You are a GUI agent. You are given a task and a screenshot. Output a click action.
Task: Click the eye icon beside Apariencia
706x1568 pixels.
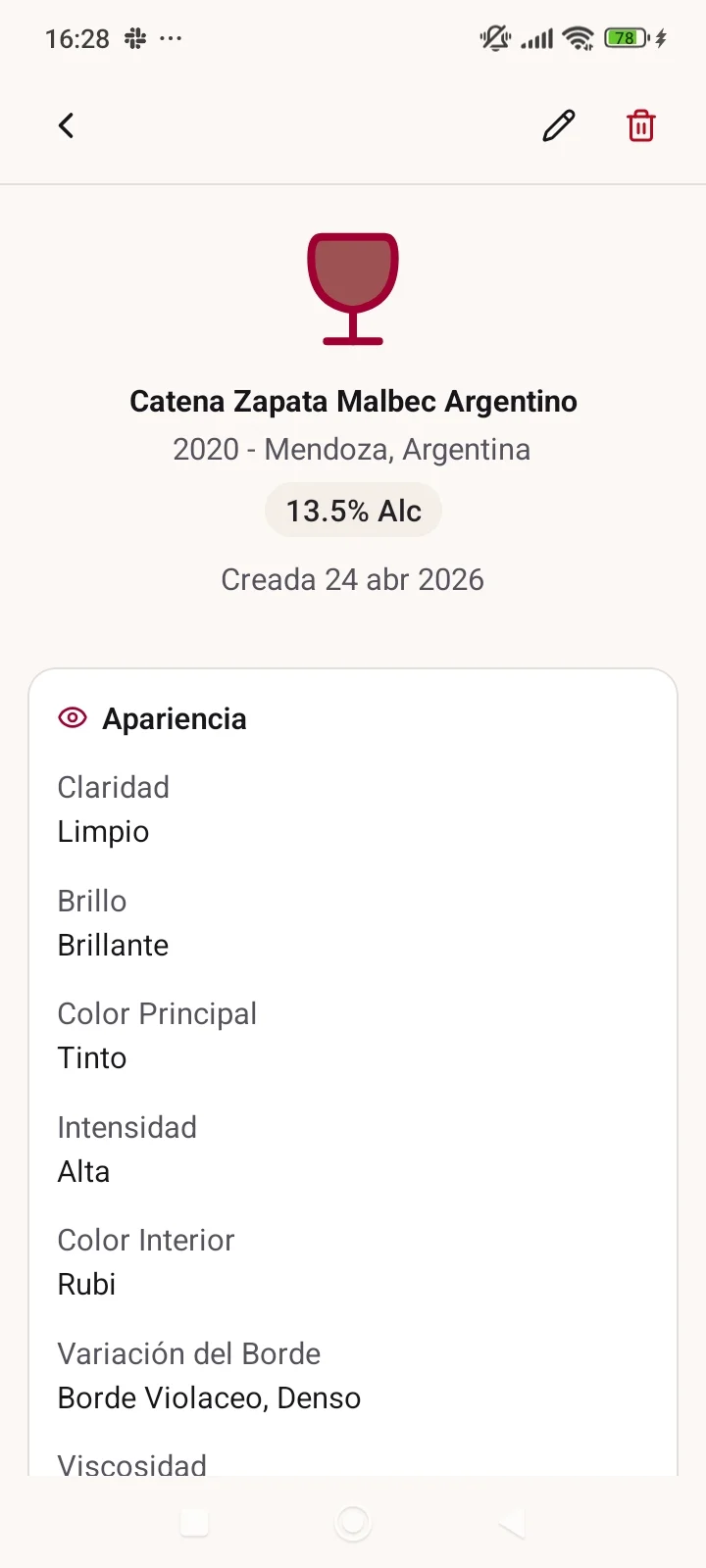click(x=72, y=717)
